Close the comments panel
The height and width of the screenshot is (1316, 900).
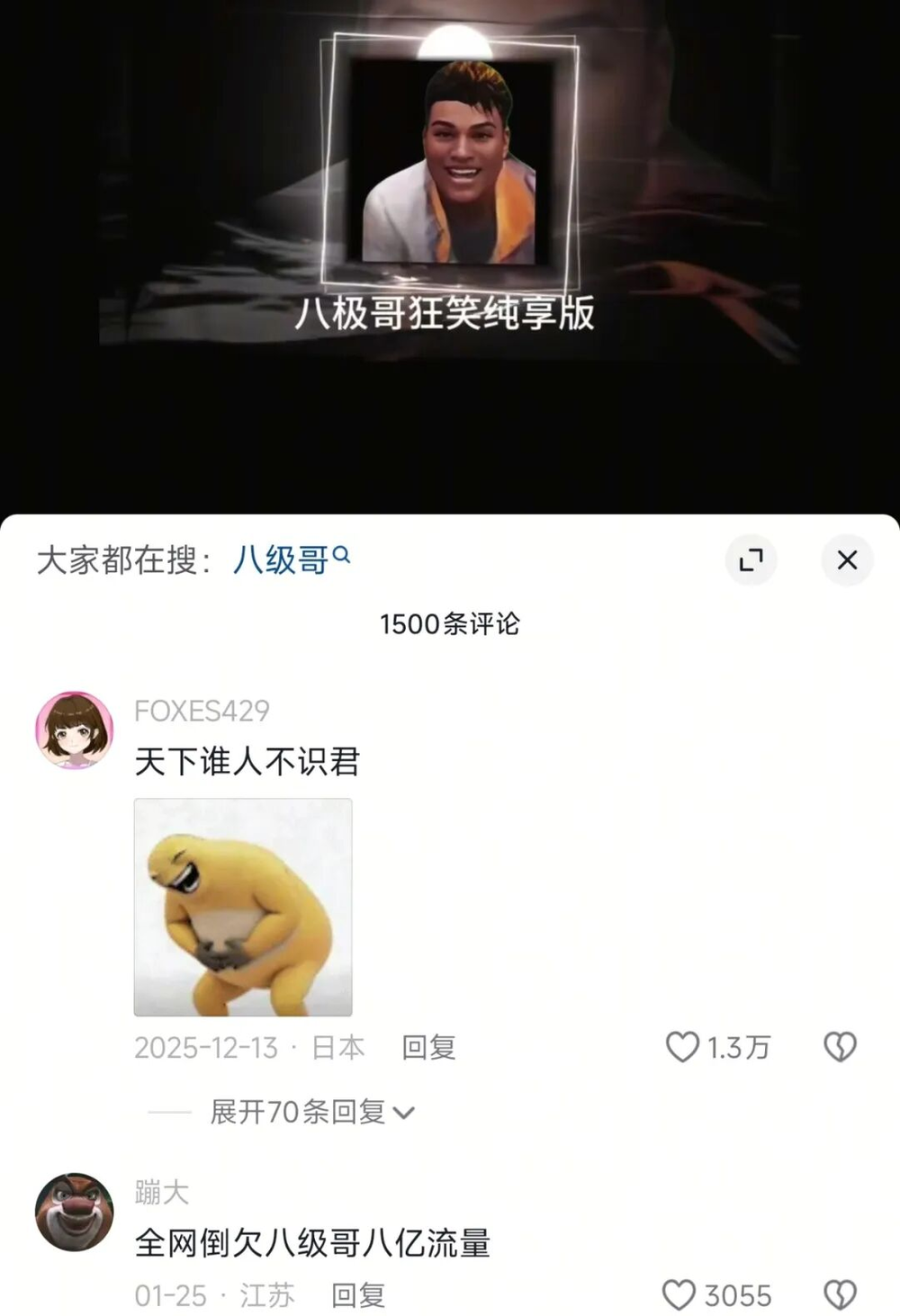(x=847, y=560)
